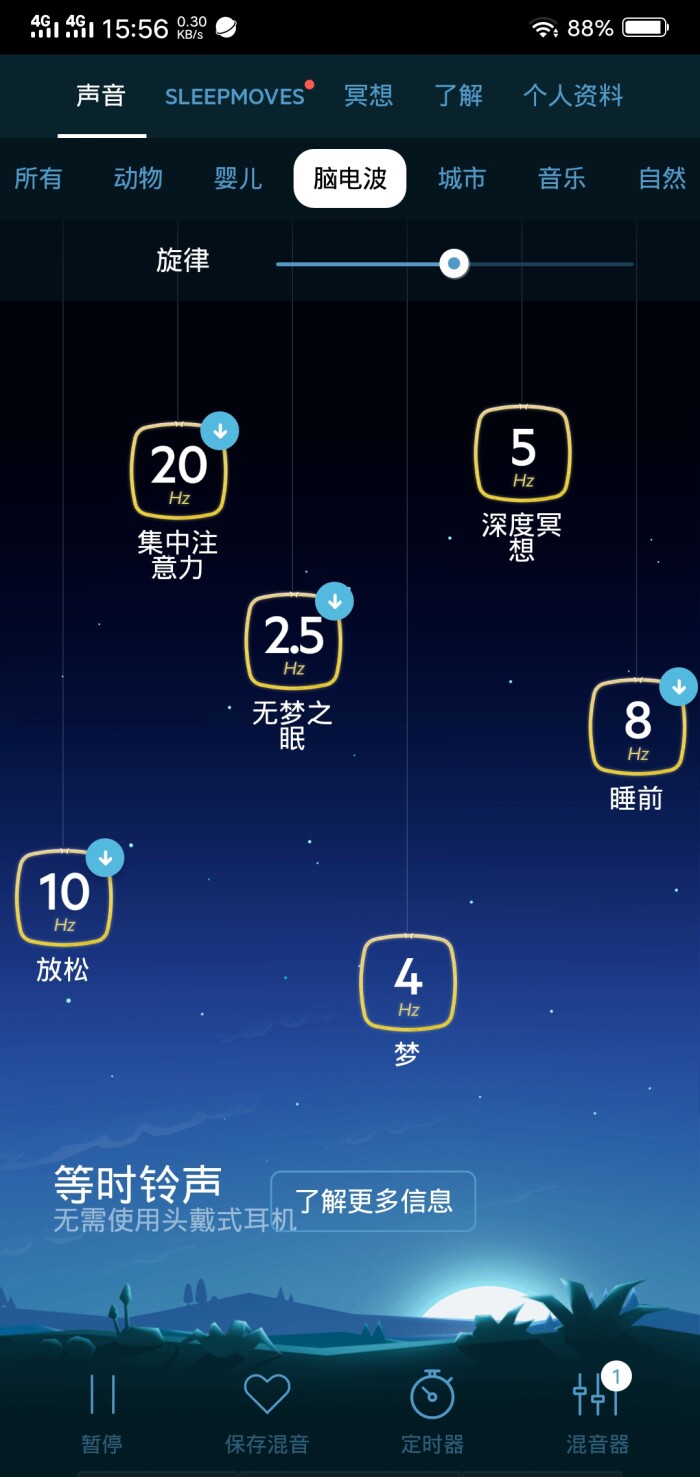Filter sounds by 动物
This screenshot has height=1477, width=700.
point(138,179)
